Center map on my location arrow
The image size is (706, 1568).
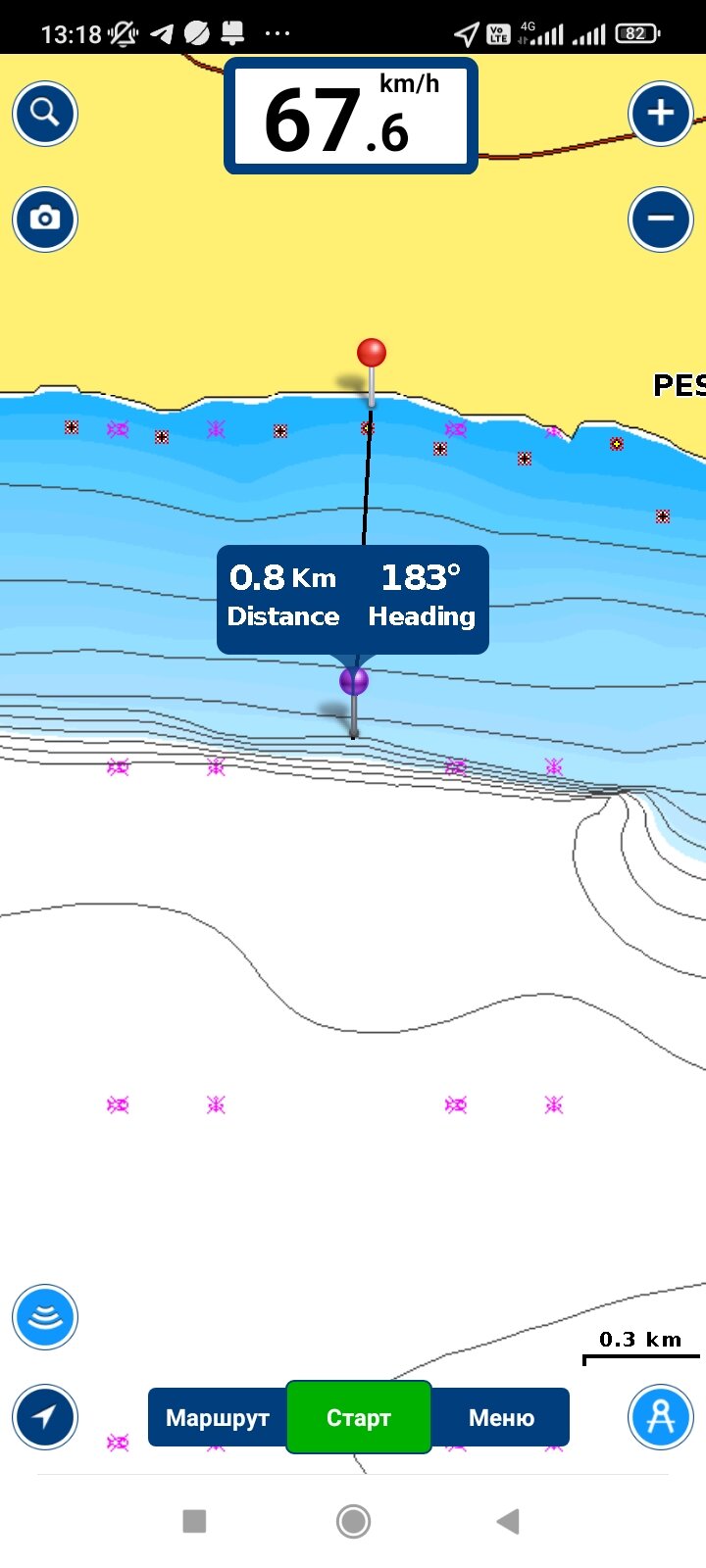45,1417
